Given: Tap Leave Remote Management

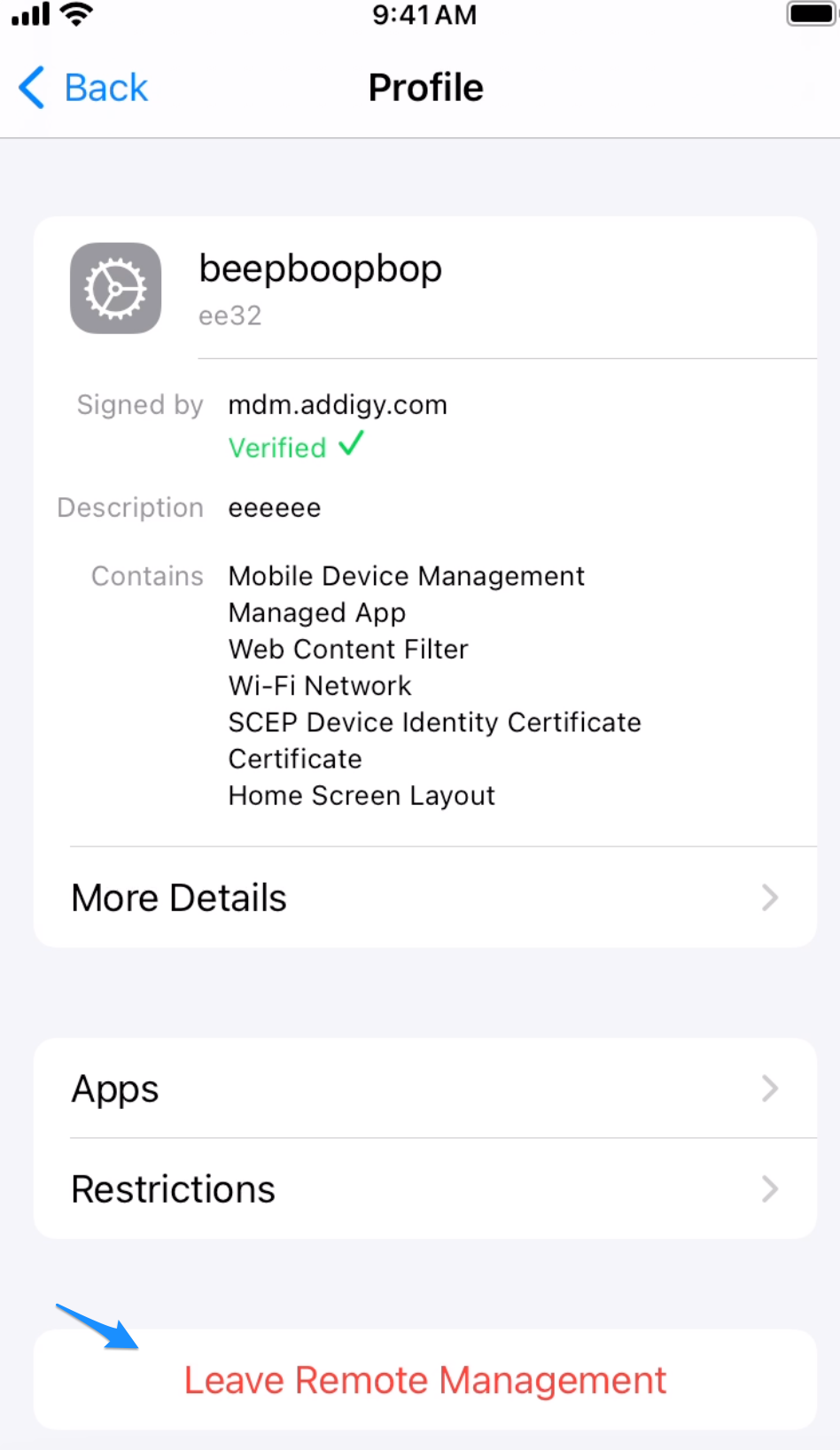Looking at the screenshot, I should pos(425,1379).
